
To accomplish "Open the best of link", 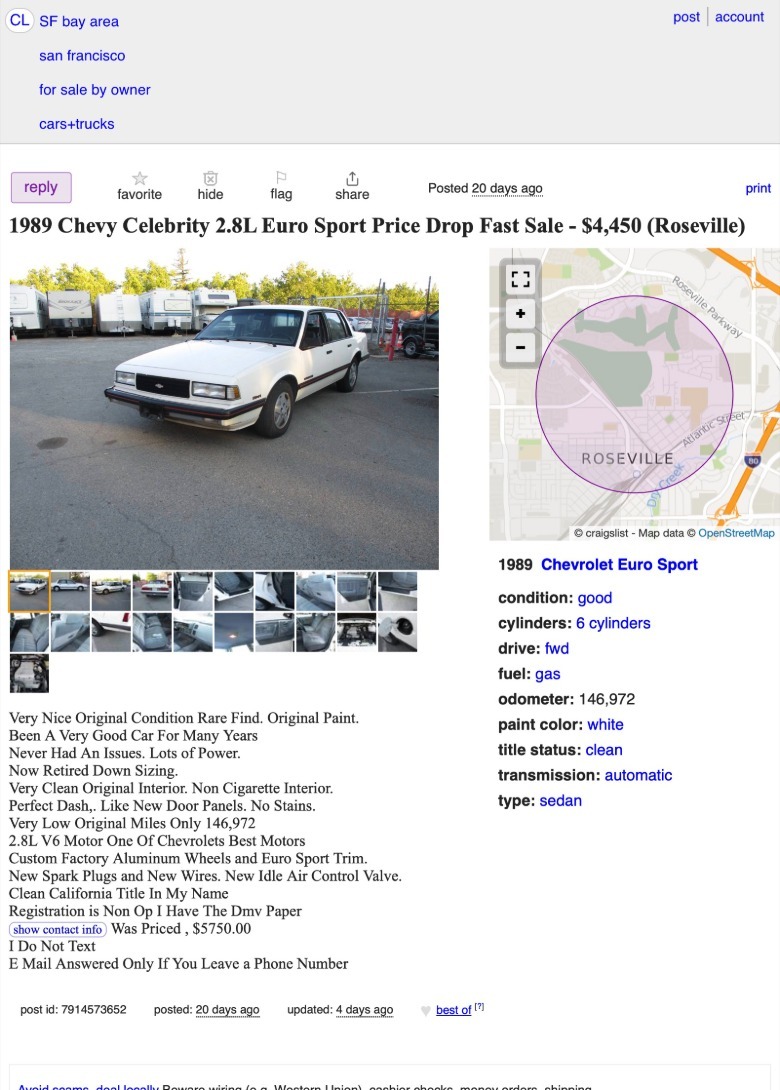I will pyautogui.click(x=453, y=1010).
